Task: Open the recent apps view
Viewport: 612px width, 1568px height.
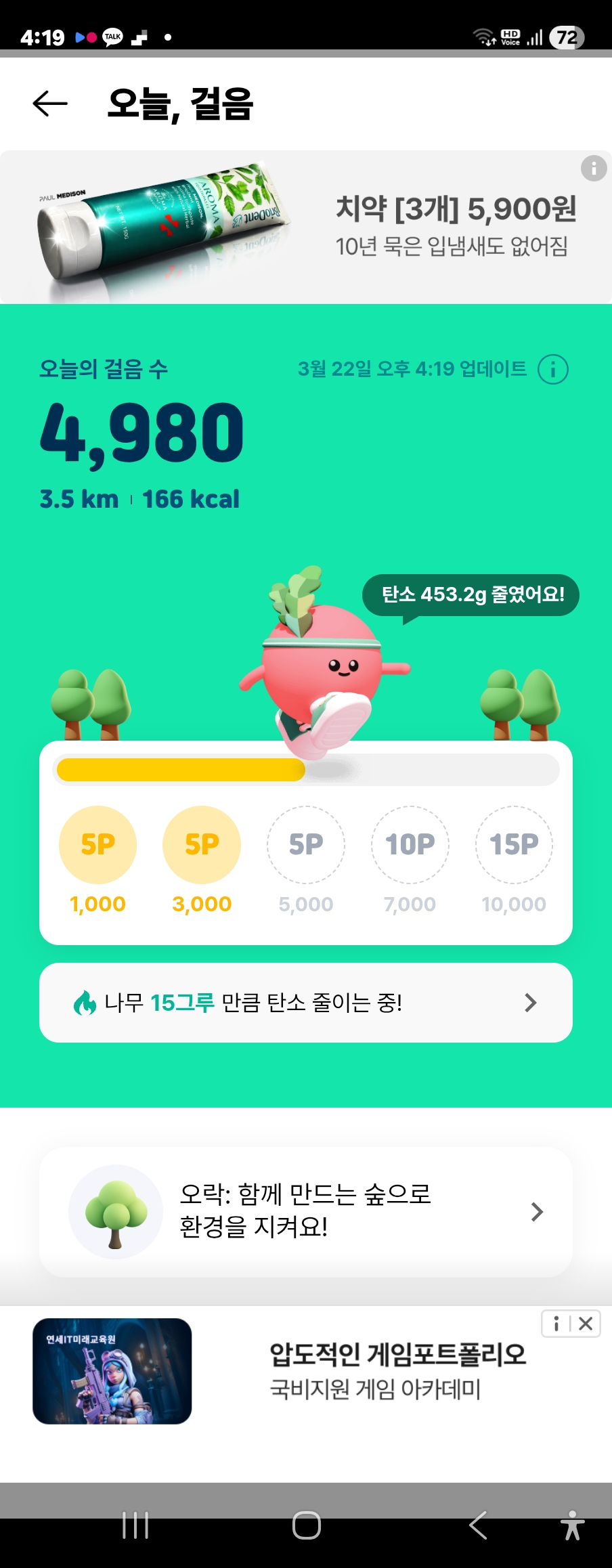Action: click(x=135, y=1525)
